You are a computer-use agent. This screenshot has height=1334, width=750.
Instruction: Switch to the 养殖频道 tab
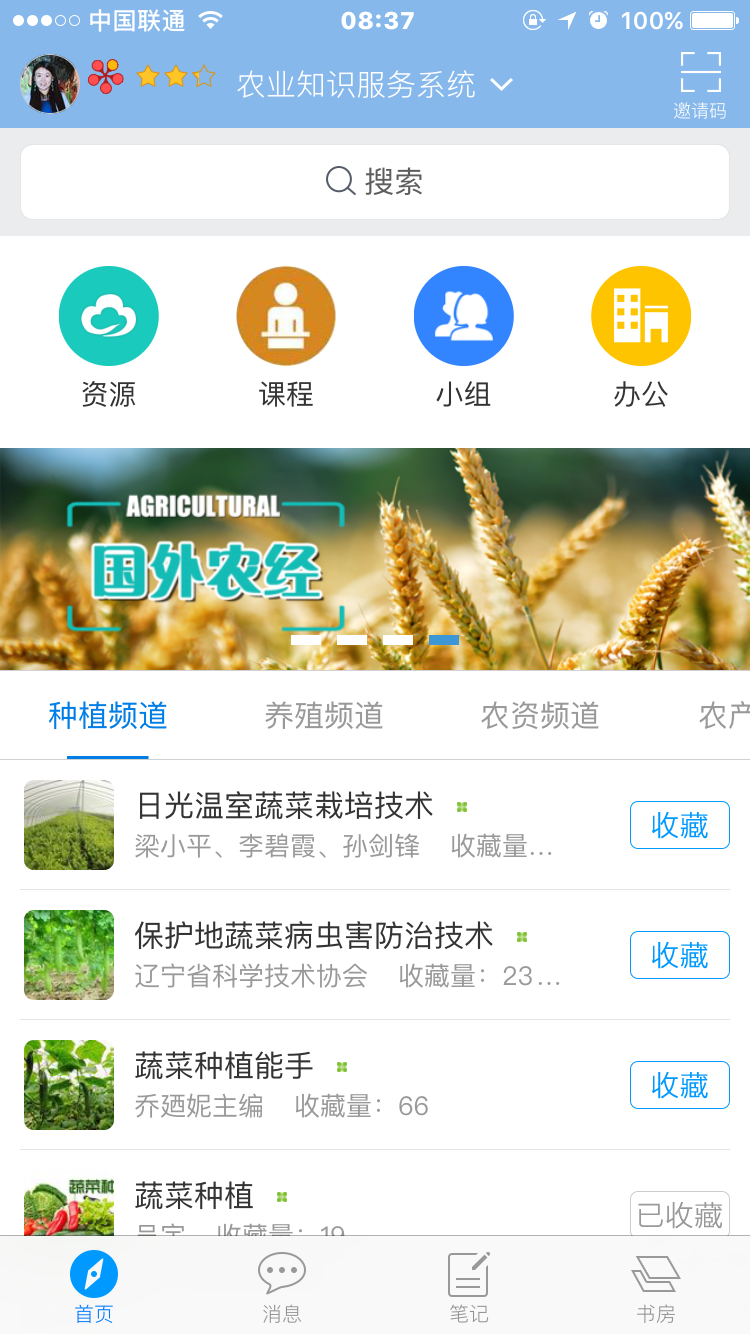click(x=324, y=716)
